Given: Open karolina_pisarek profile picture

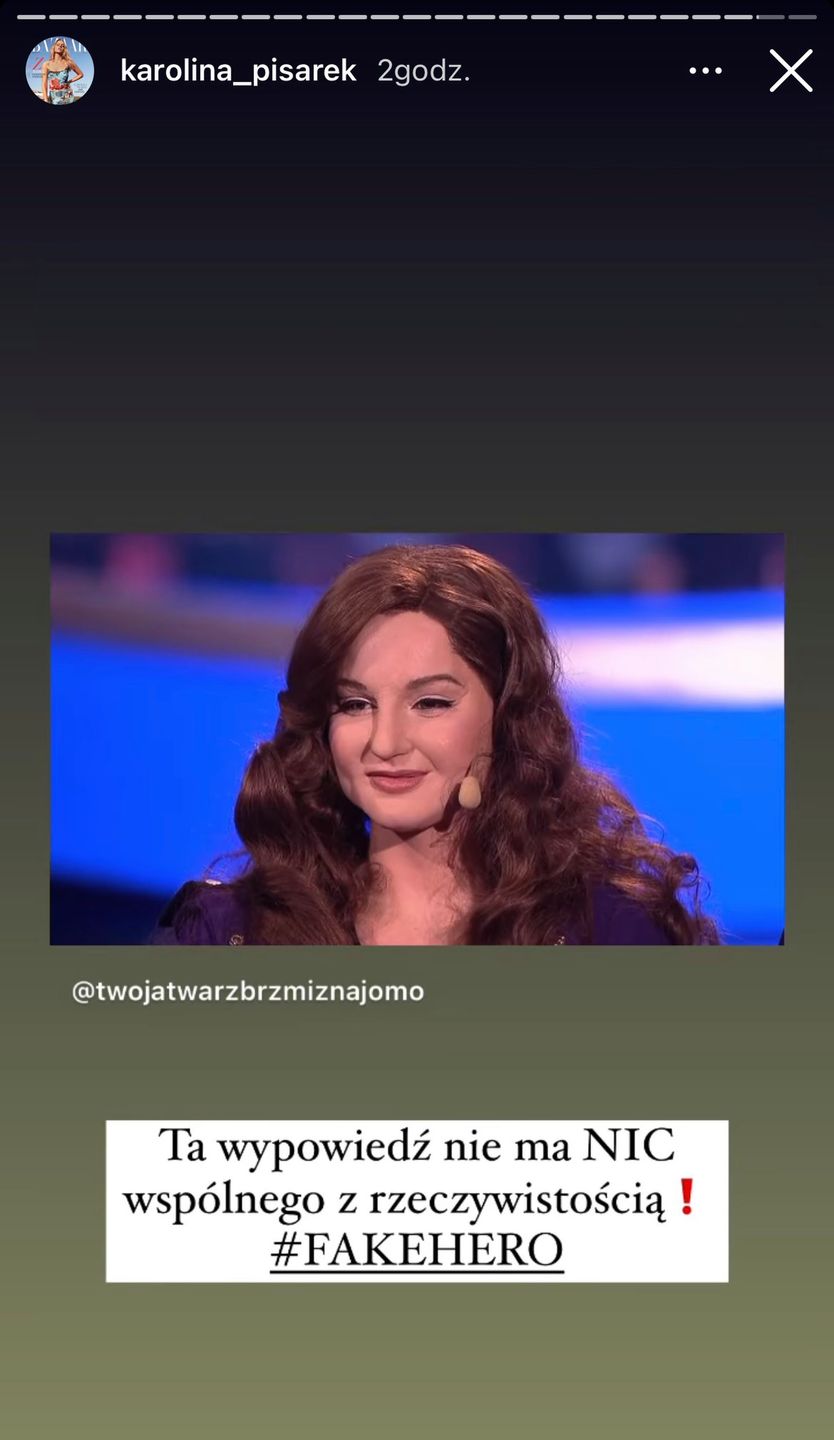Looking at the screenshot, I should (x=60, y=71).
